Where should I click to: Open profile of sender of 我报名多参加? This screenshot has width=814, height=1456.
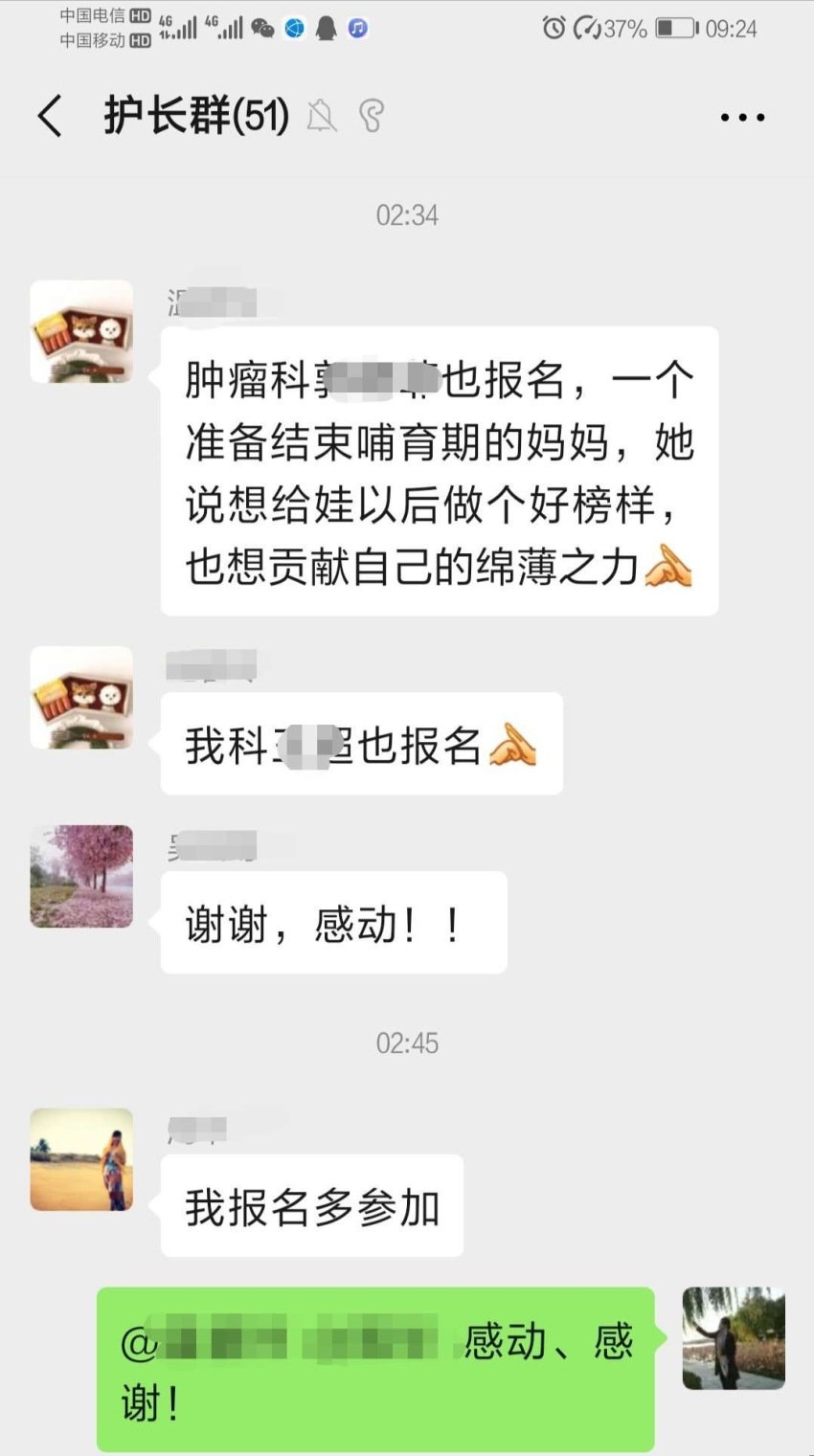point(81,1159)
